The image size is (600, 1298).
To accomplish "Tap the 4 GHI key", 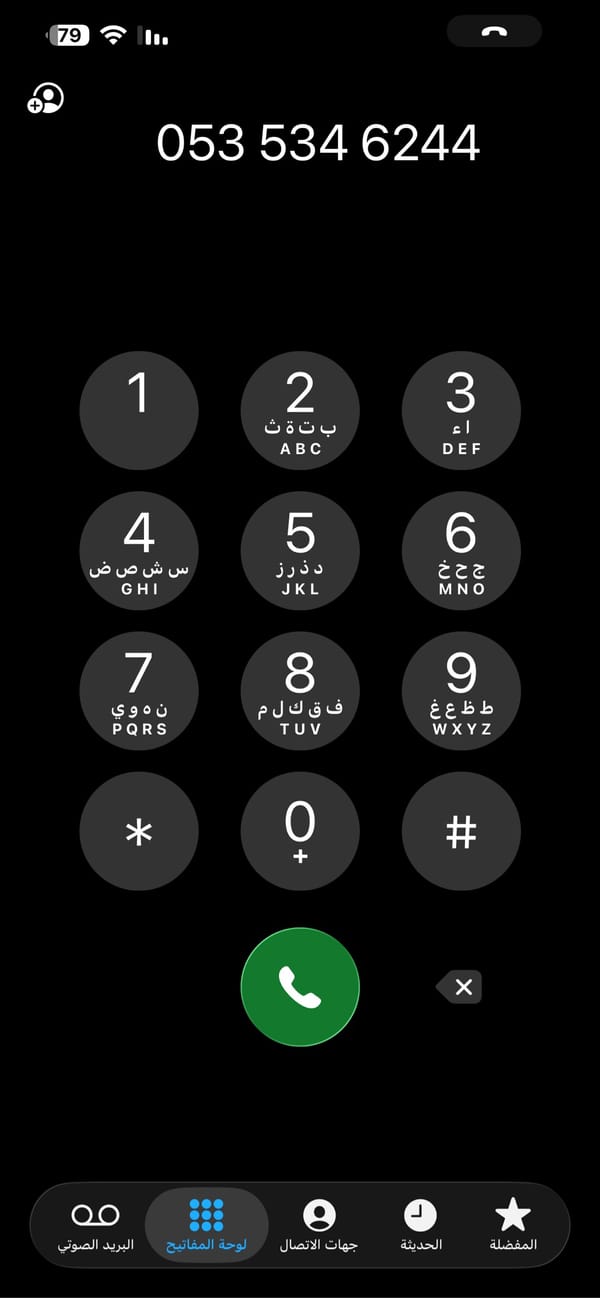I will point(139,551).
